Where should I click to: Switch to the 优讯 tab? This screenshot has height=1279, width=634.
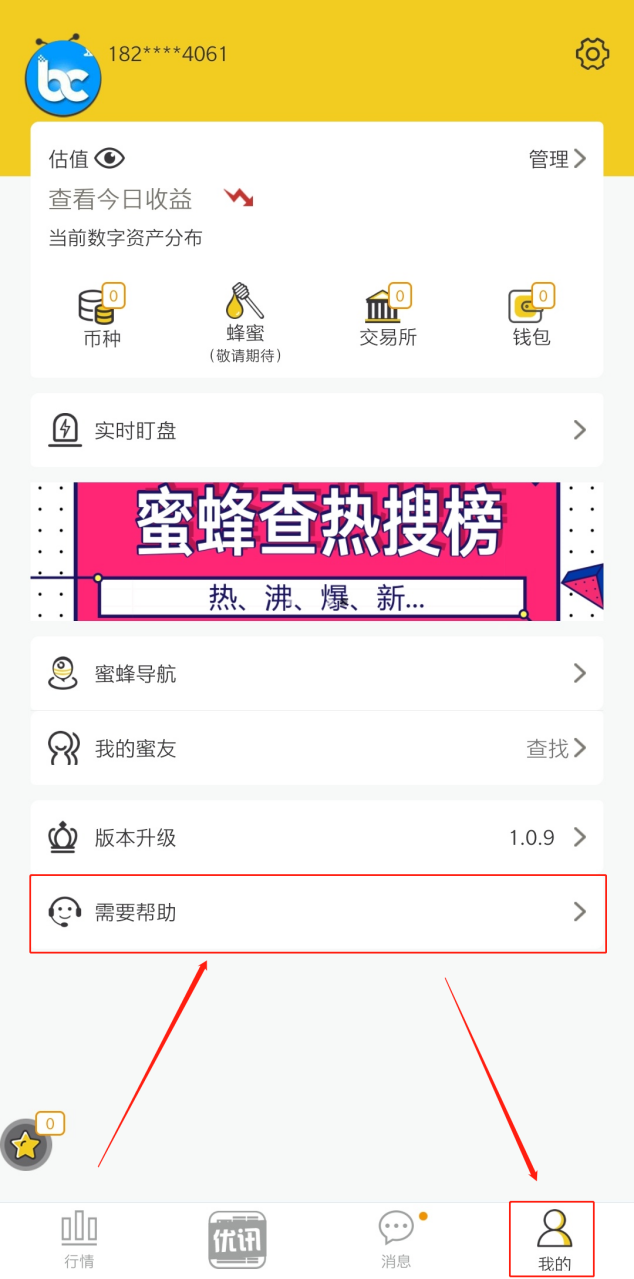pyautogui.click(x=237, y=1239)
